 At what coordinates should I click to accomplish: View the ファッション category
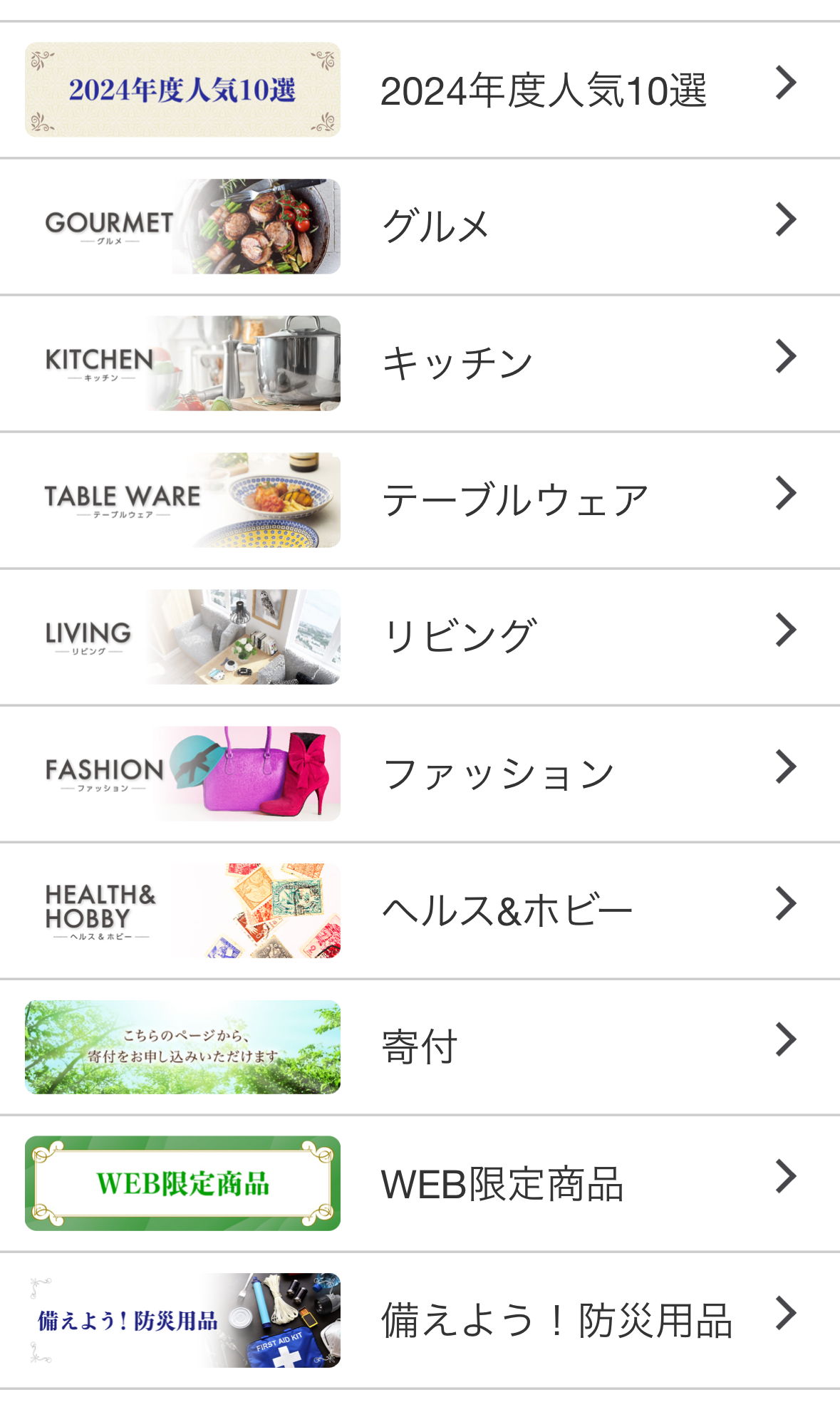point(498,774)
